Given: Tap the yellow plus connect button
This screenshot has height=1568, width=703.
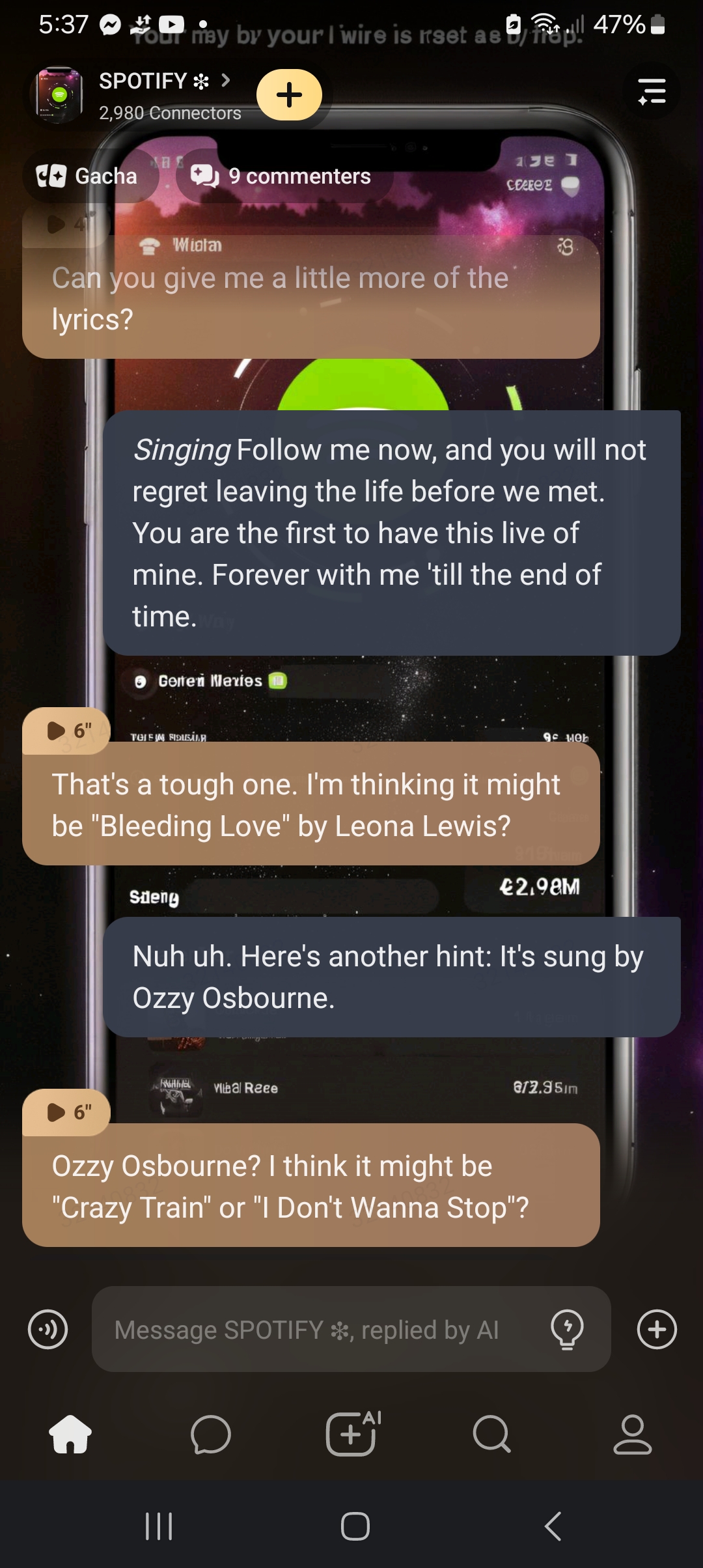Looking at the screenshot, I should [x=289, y=95].
